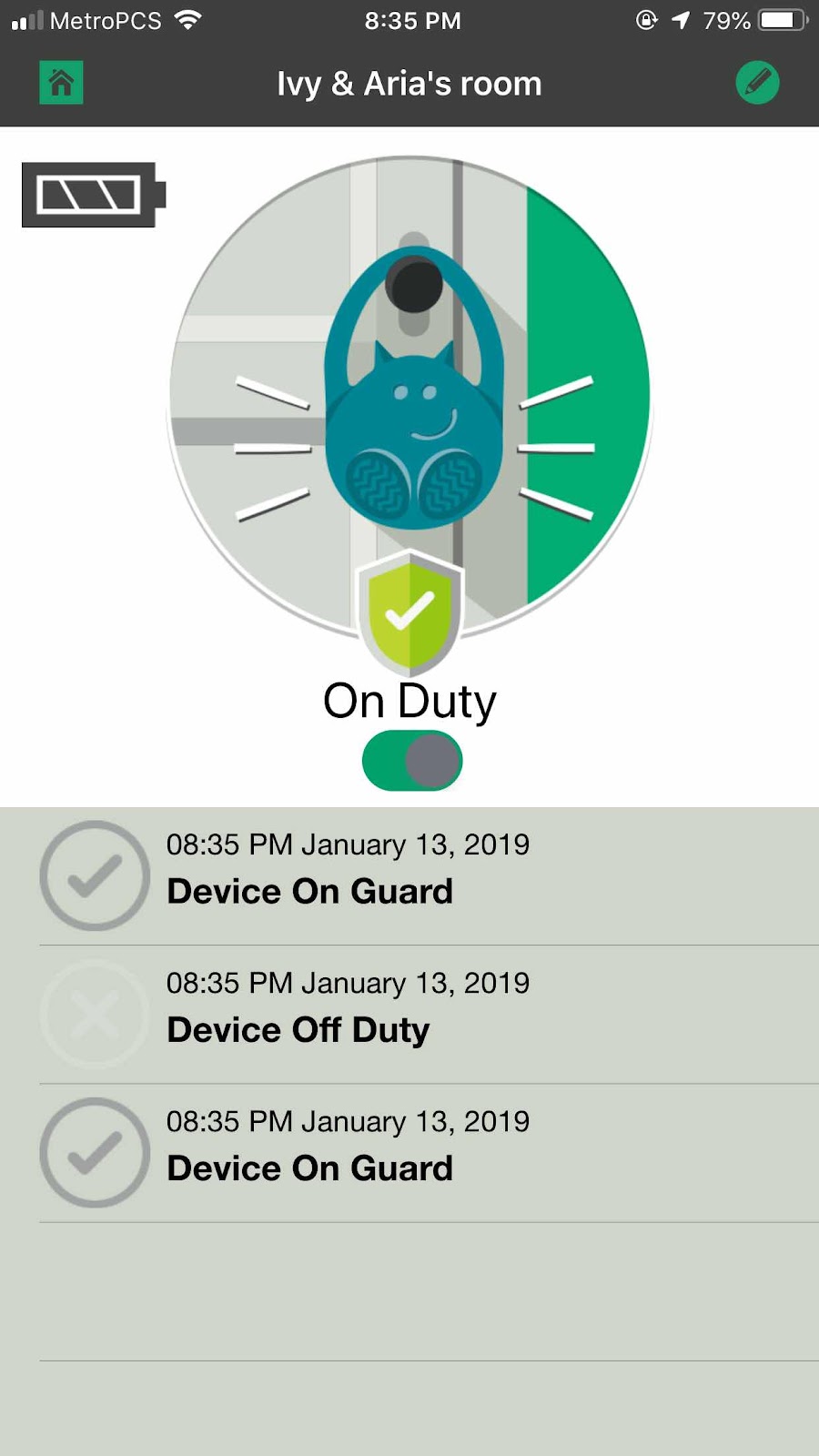The width and height of the screenshot is (819, 1456).
Task: Toggle the On Duty switch off
Action: point(412,761)
